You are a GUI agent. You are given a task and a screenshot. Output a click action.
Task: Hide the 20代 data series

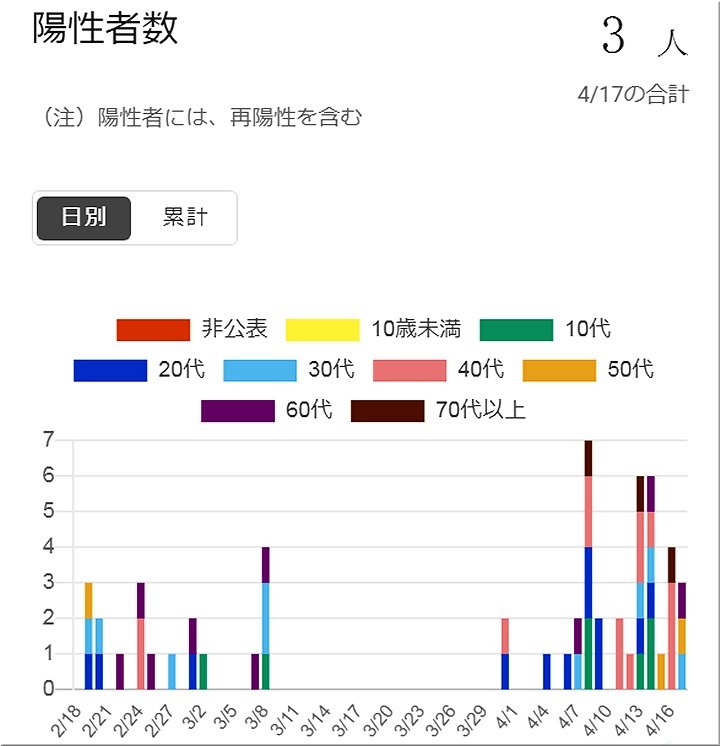139,370
